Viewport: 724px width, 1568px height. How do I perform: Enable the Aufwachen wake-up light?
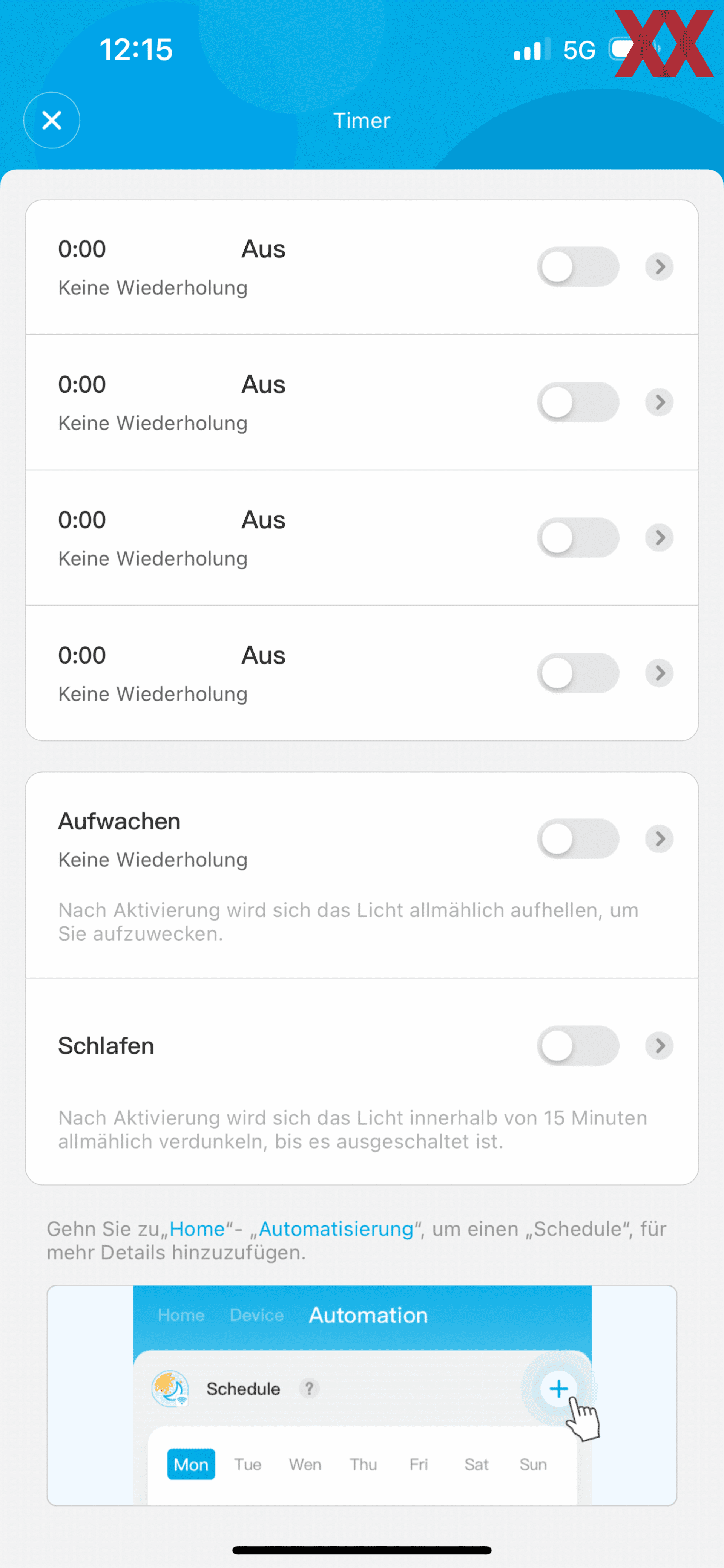click(578, 839)
